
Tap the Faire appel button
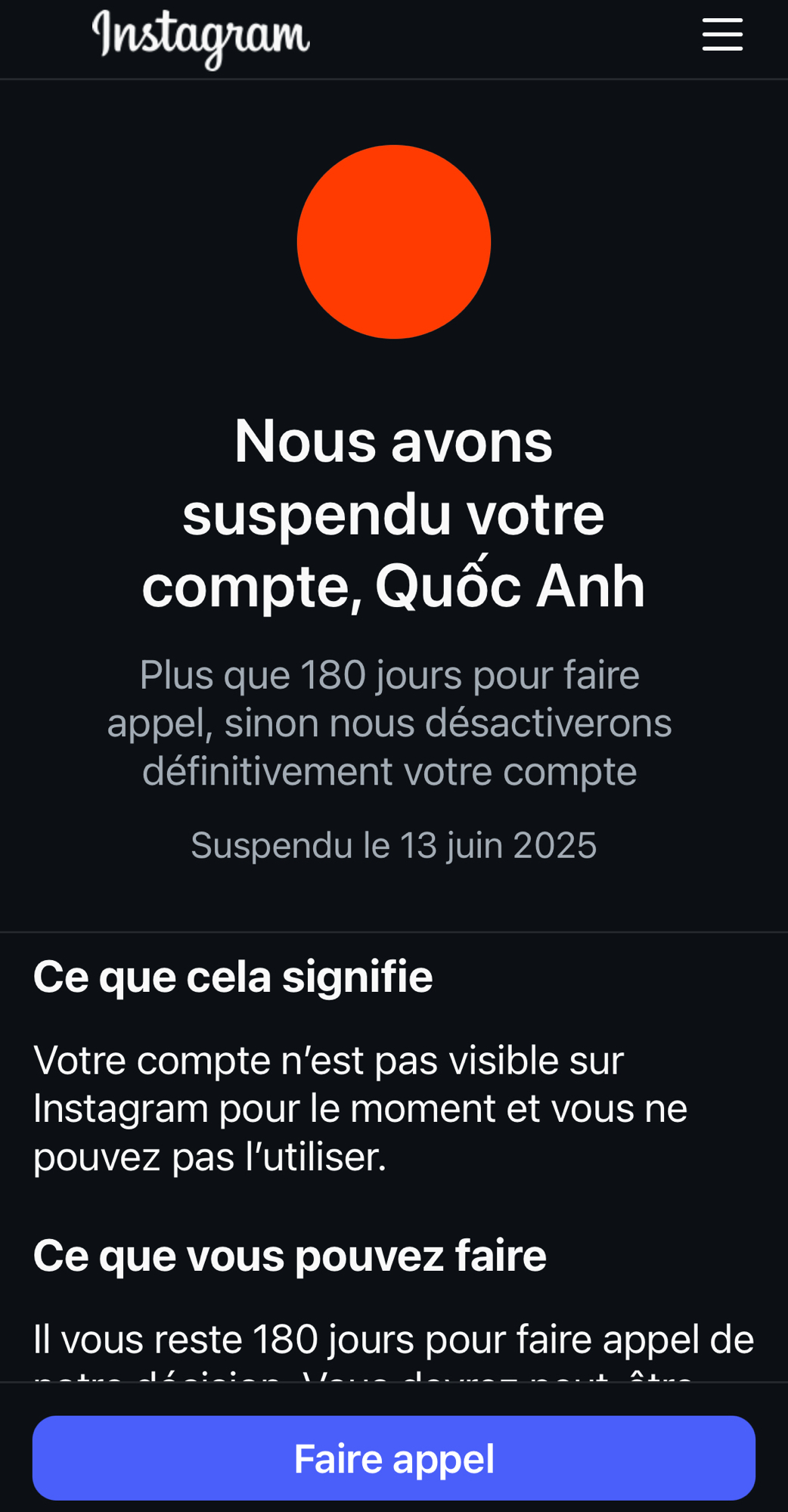click(x=393, y=1458)
